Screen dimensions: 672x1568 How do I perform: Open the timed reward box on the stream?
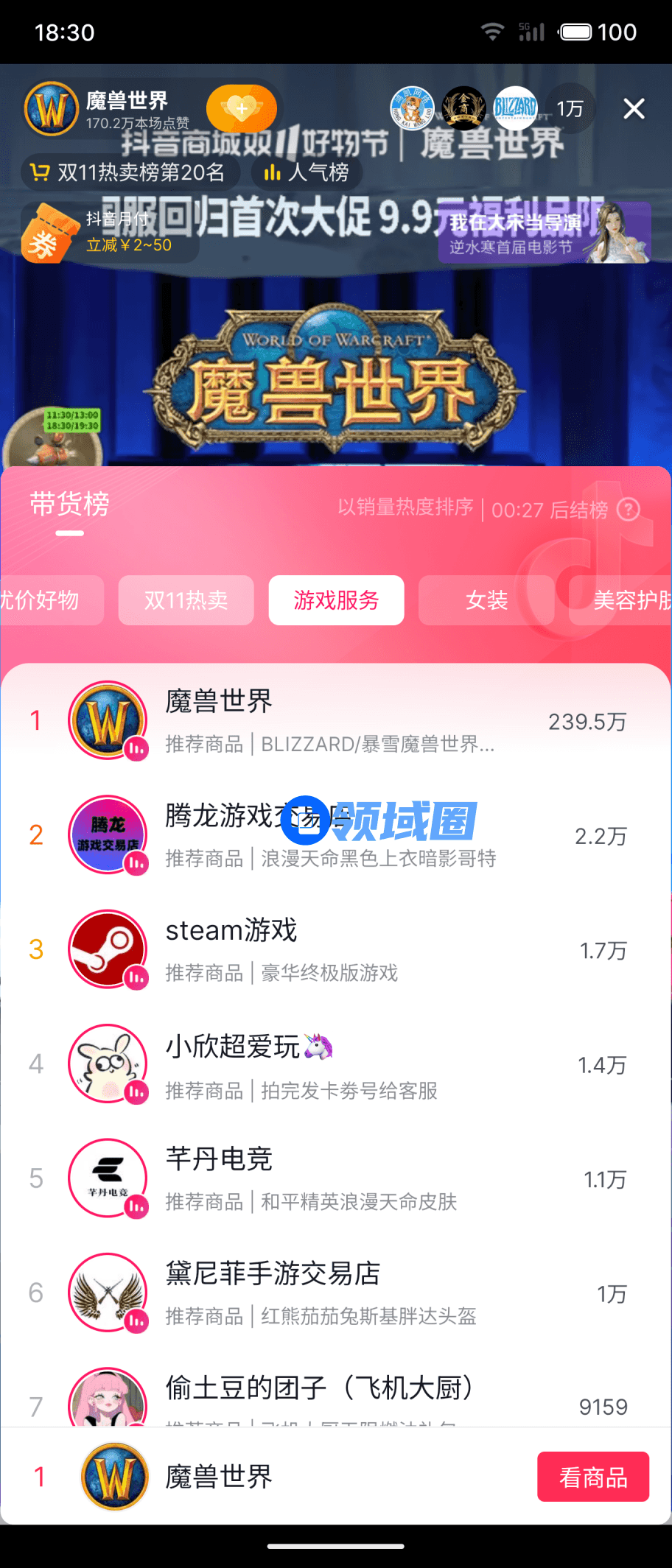pyautogui.click(x=53, y=438)
